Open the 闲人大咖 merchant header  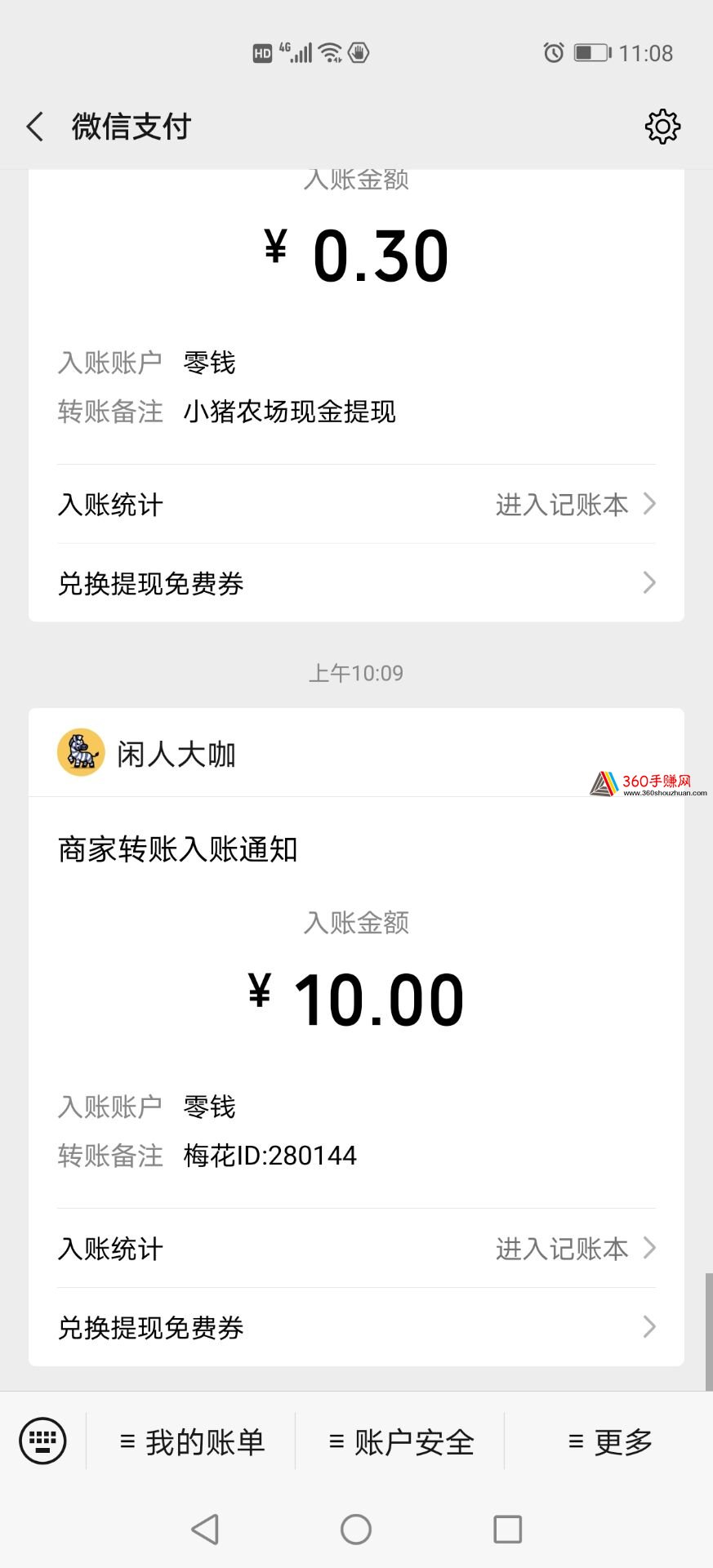click(356, 753)
